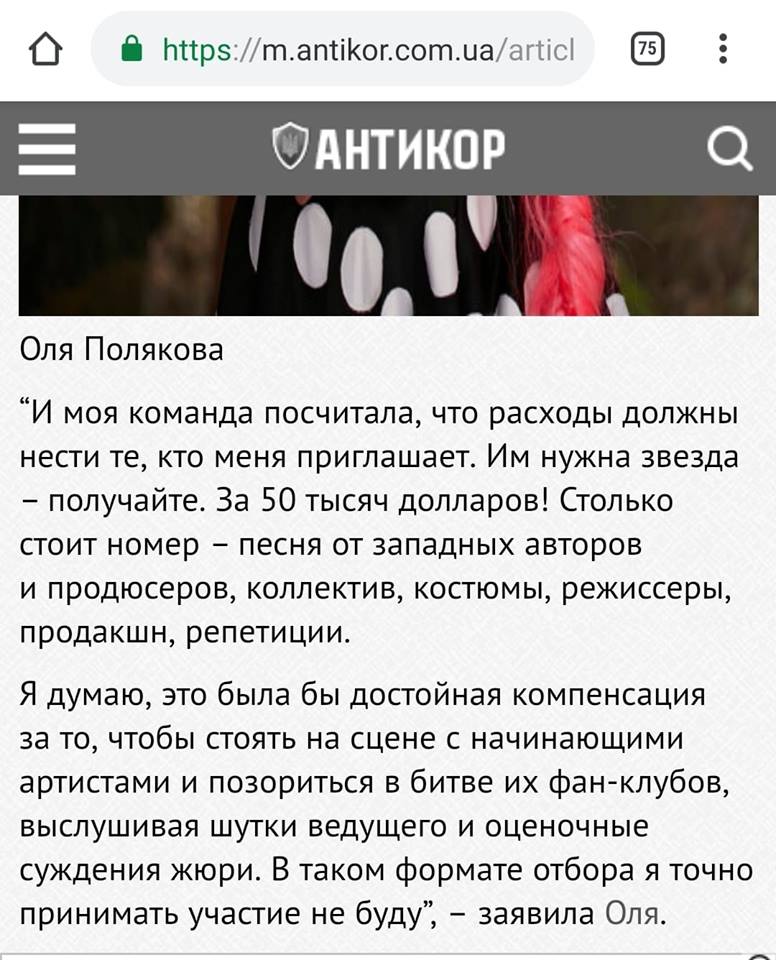Follow the 'Оля' link in the article
The height and width of the screenshot is (960, 776).
632,913
